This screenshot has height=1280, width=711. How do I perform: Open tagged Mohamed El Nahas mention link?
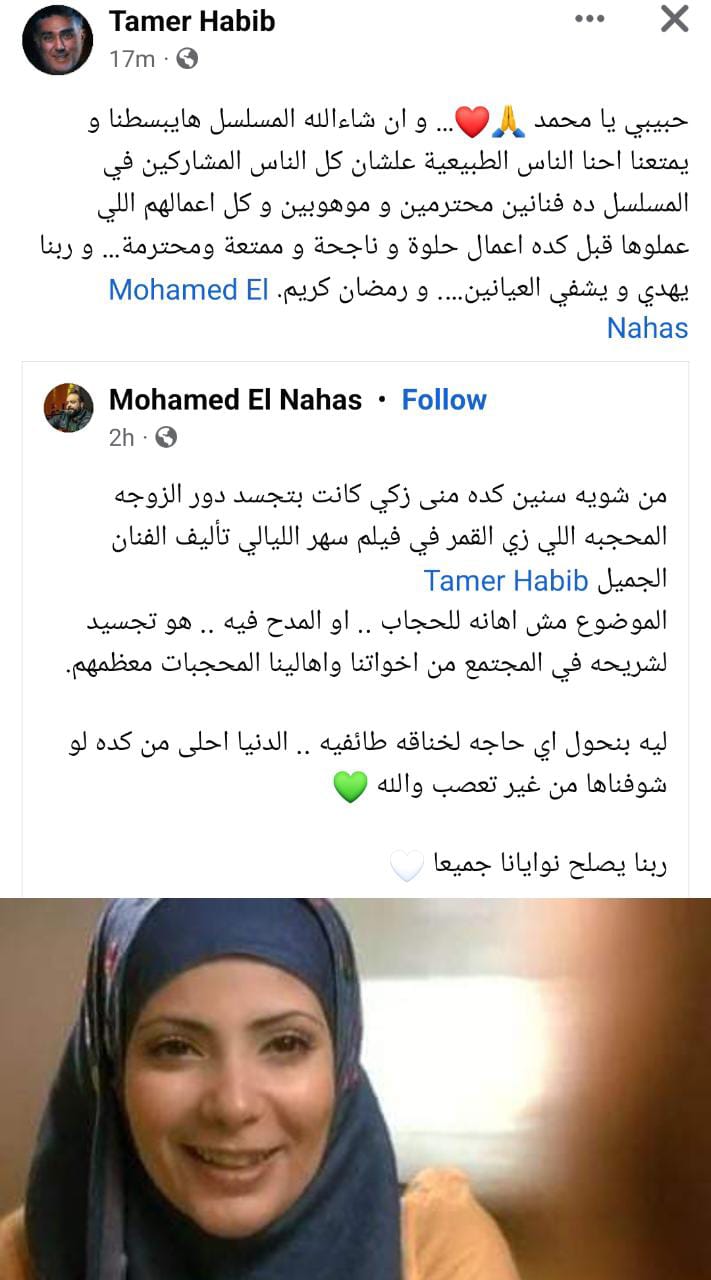187,290
